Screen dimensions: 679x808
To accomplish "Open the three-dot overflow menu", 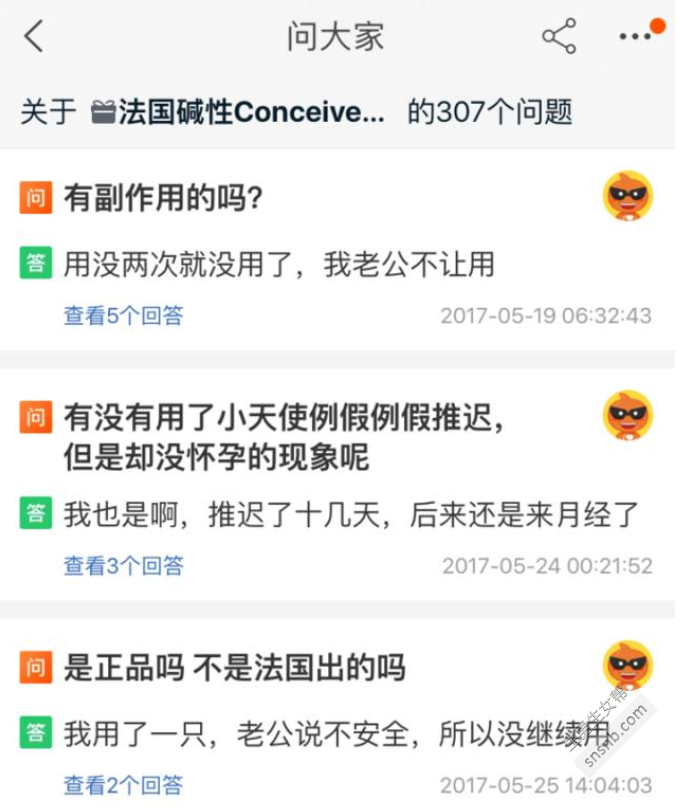I will coord(636,37).
